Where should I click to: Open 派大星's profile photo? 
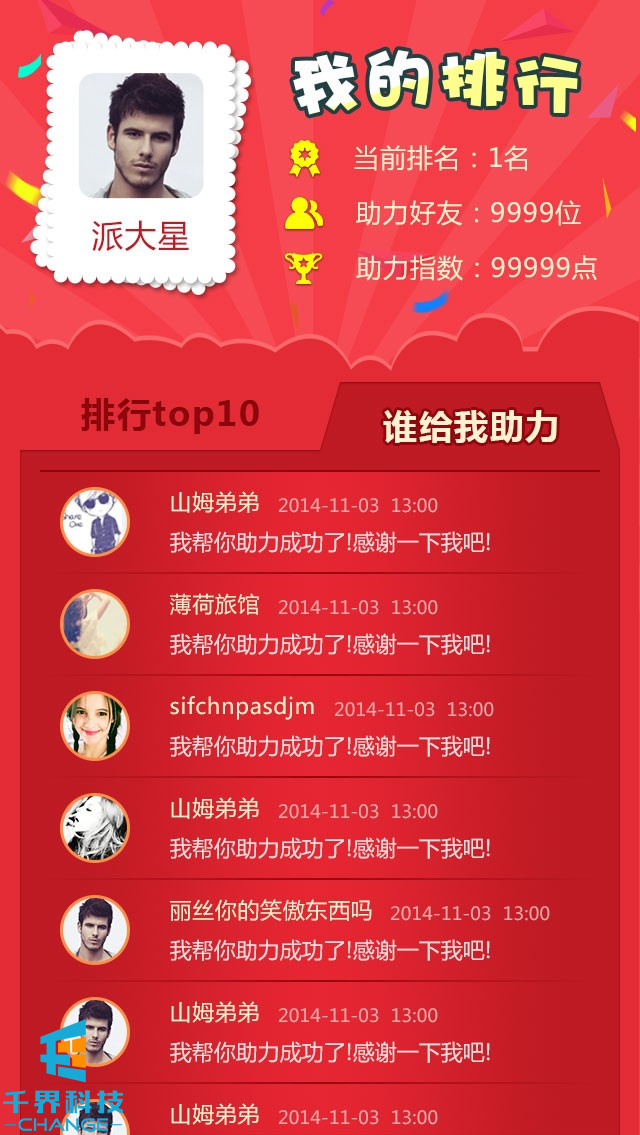pos(141,135)
